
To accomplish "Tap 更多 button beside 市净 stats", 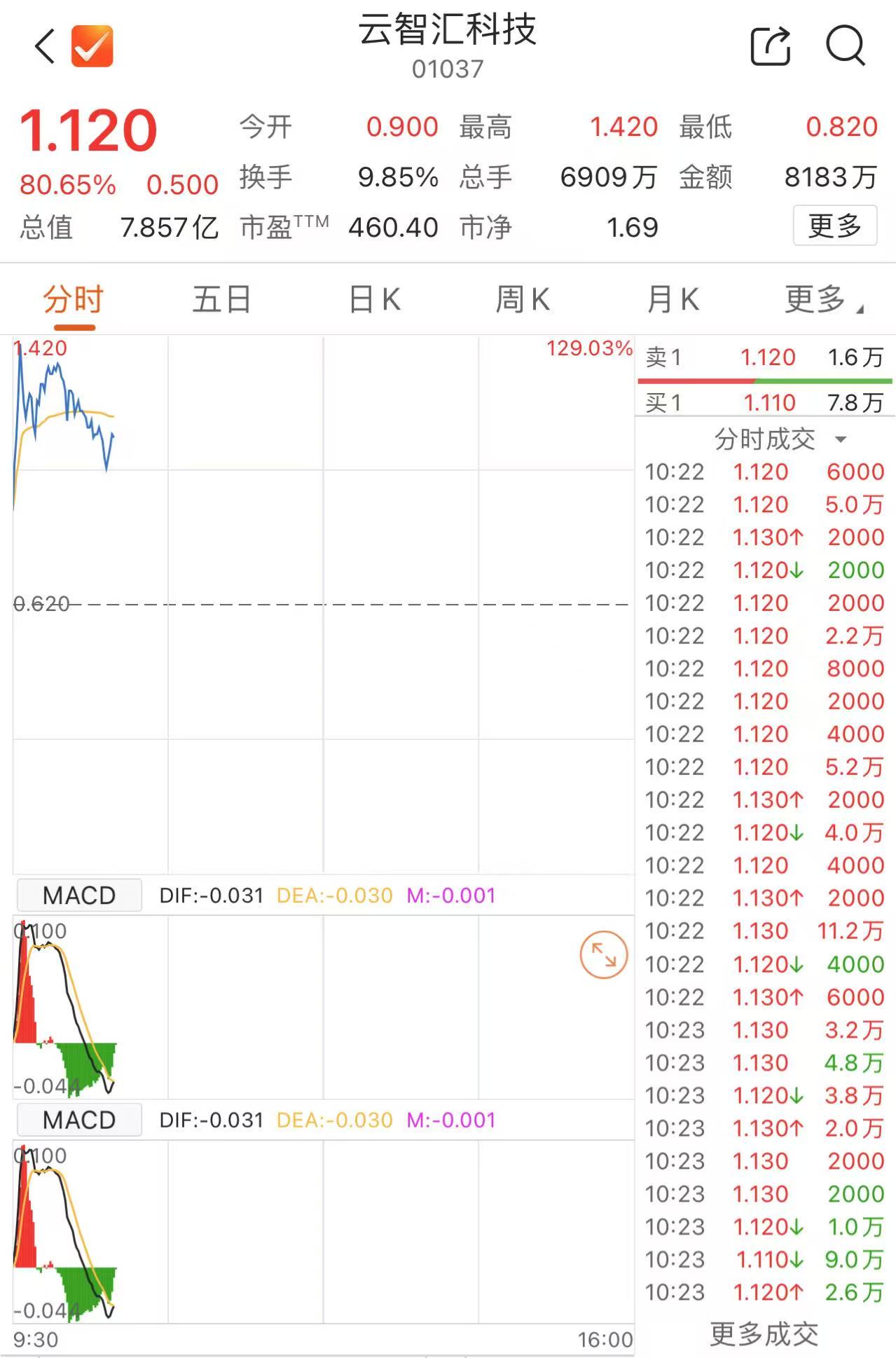I will pos(834,226).
